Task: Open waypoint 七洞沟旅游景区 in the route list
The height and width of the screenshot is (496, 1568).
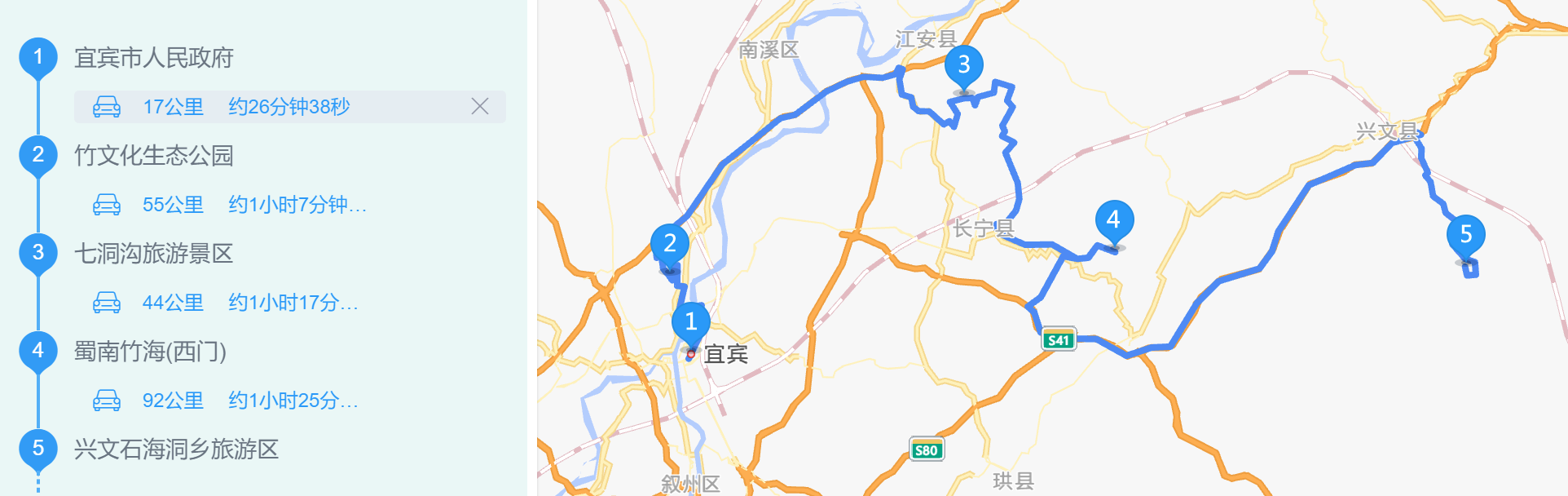Action: [153, 254]
